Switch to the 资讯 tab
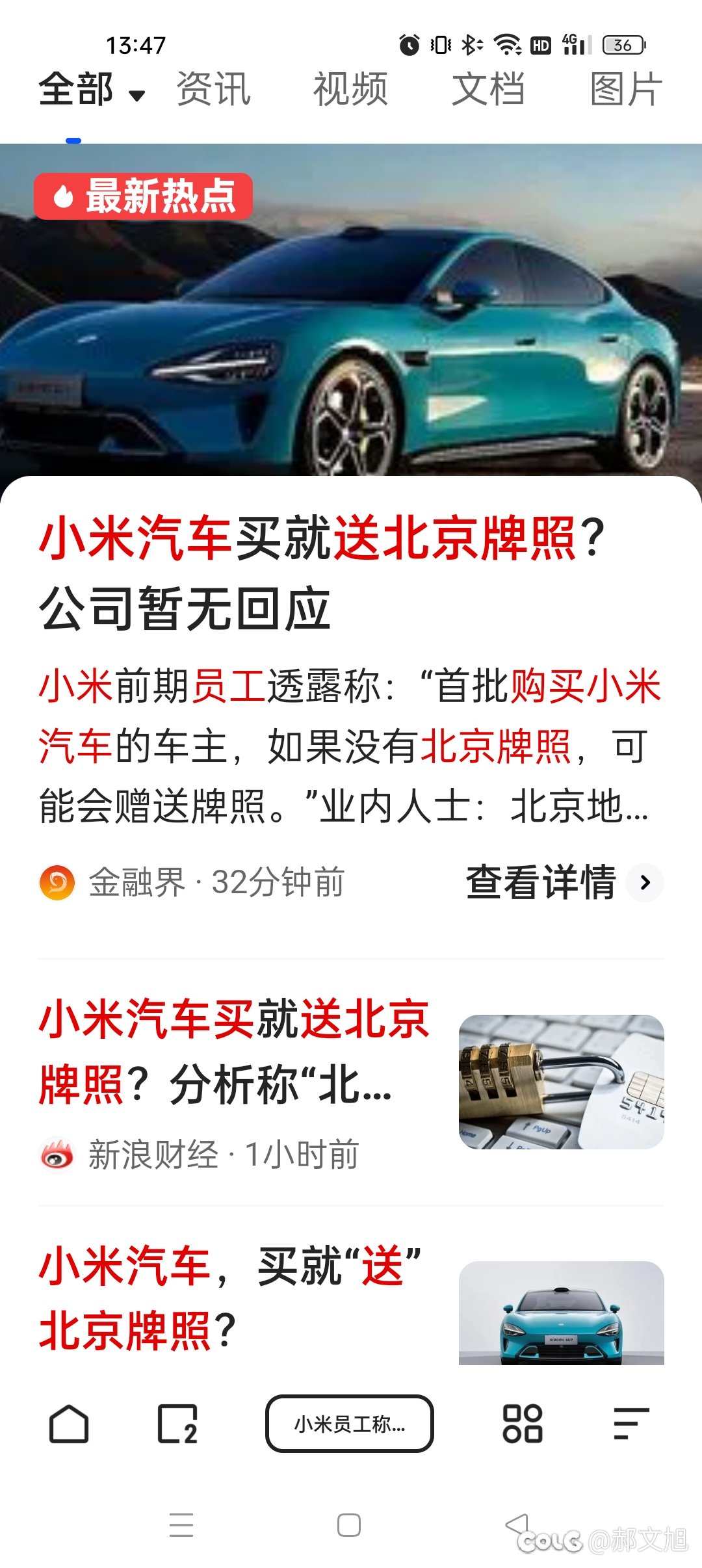Image resolution: width=702 pixels, height=1568 pixels. (213, 90)
